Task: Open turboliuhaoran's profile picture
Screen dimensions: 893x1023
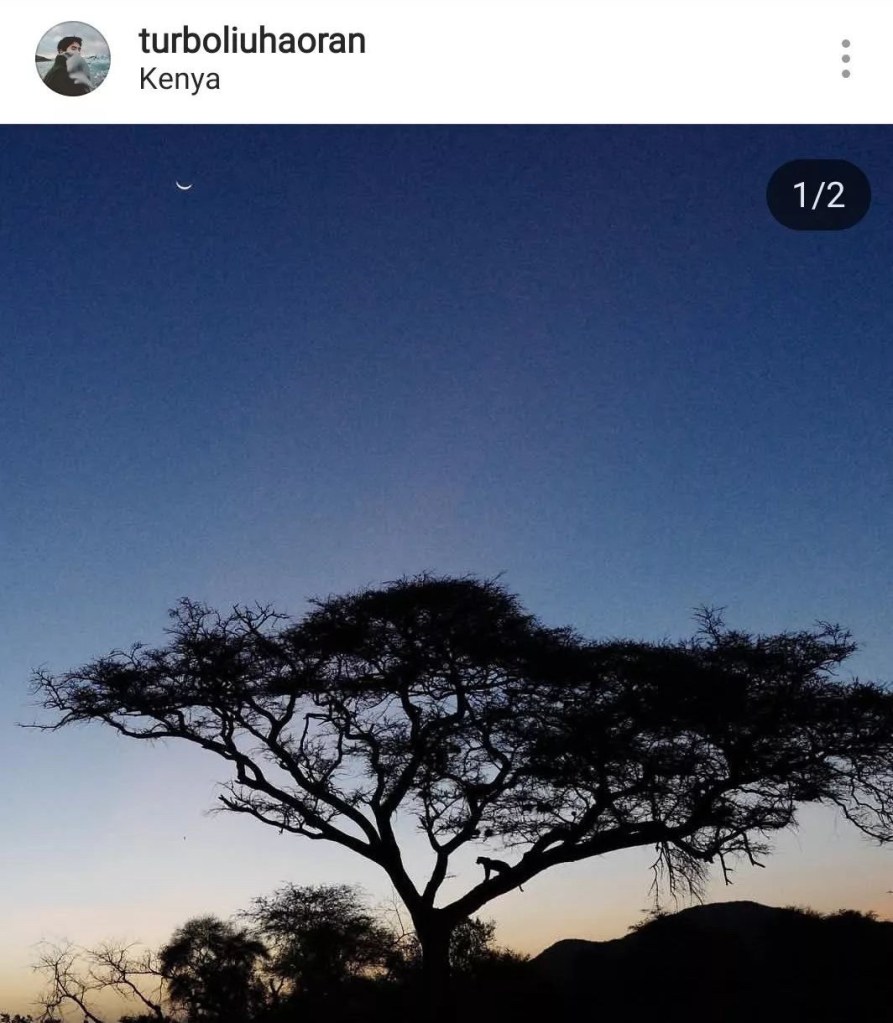Action: [73, 59]
